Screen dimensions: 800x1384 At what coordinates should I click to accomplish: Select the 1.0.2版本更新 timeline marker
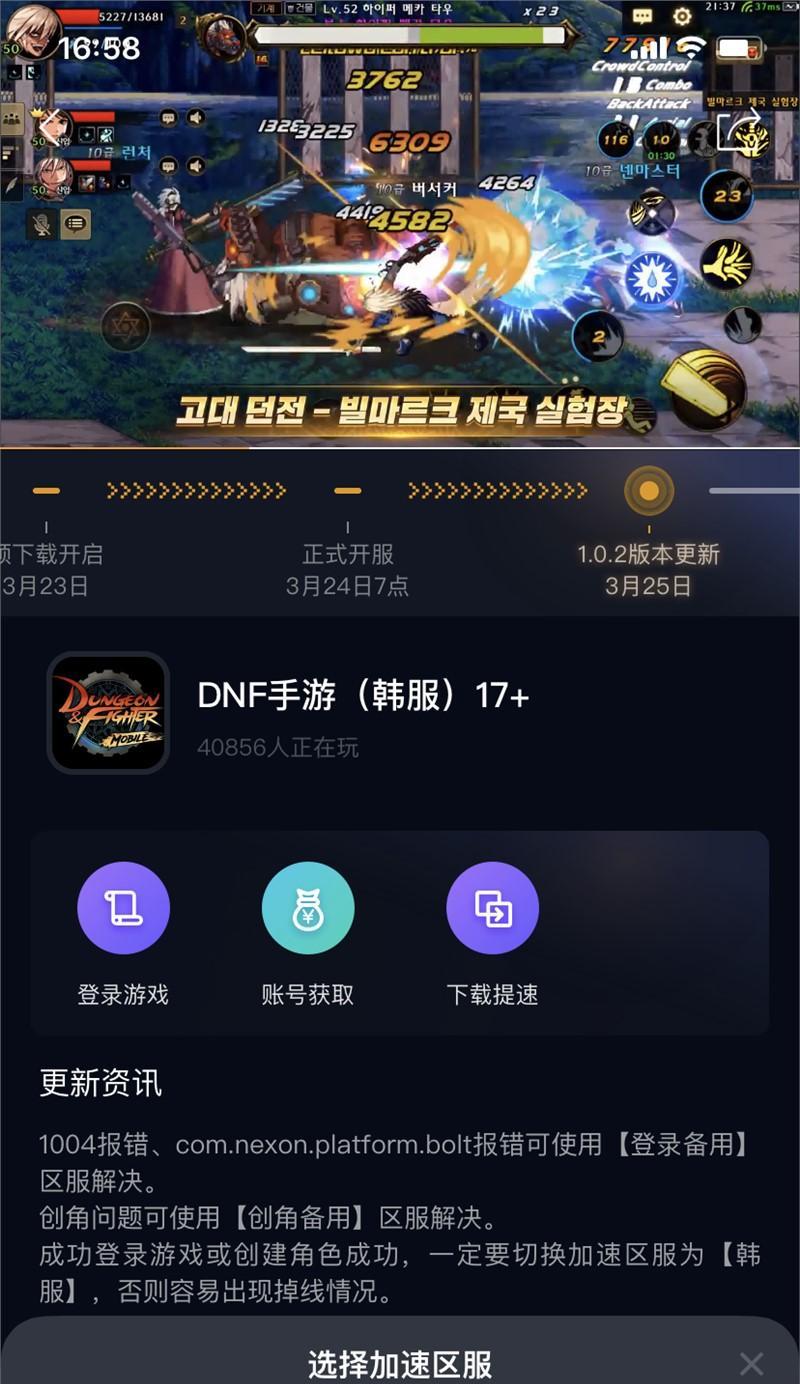tap(648, 491)
